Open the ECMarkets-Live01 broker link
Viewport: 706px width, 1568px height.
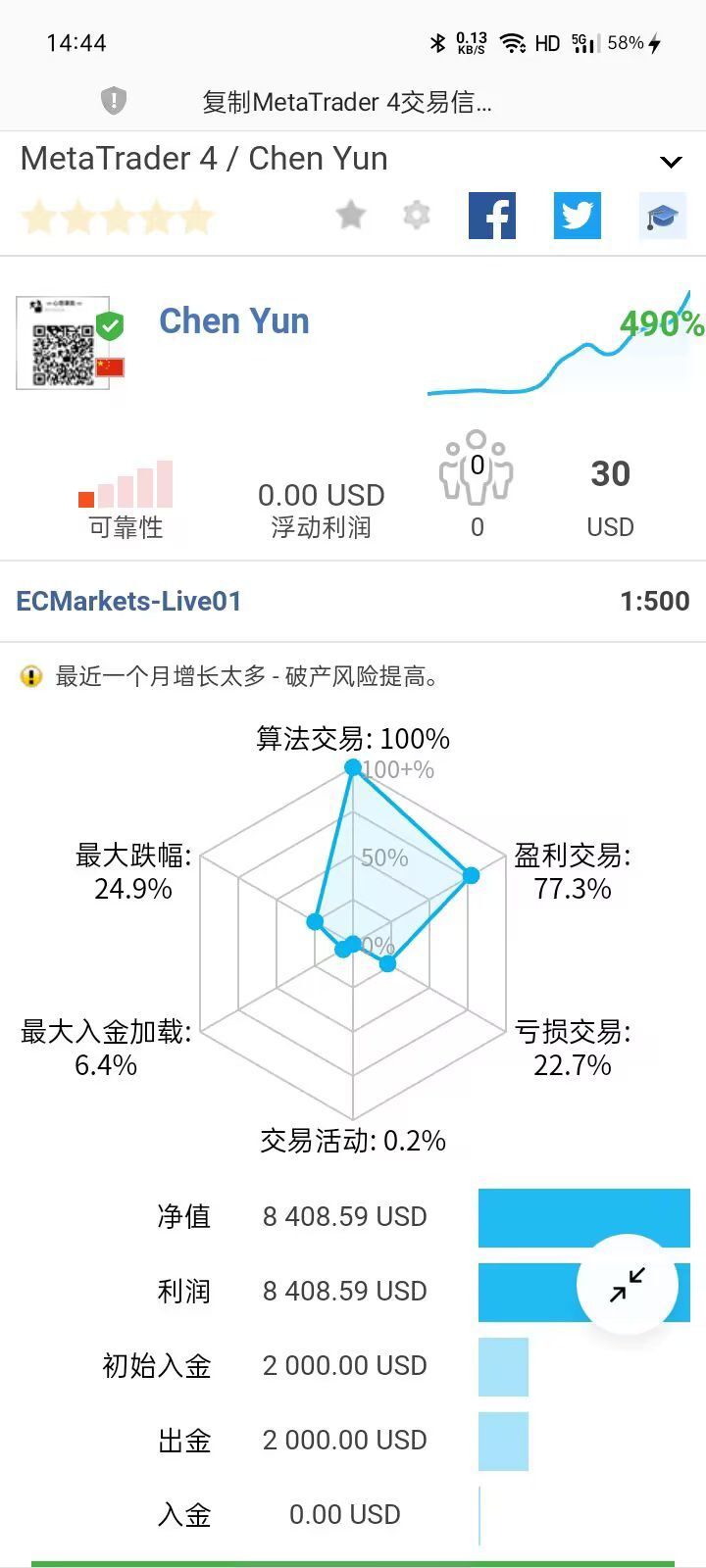(x=128, y=601)
